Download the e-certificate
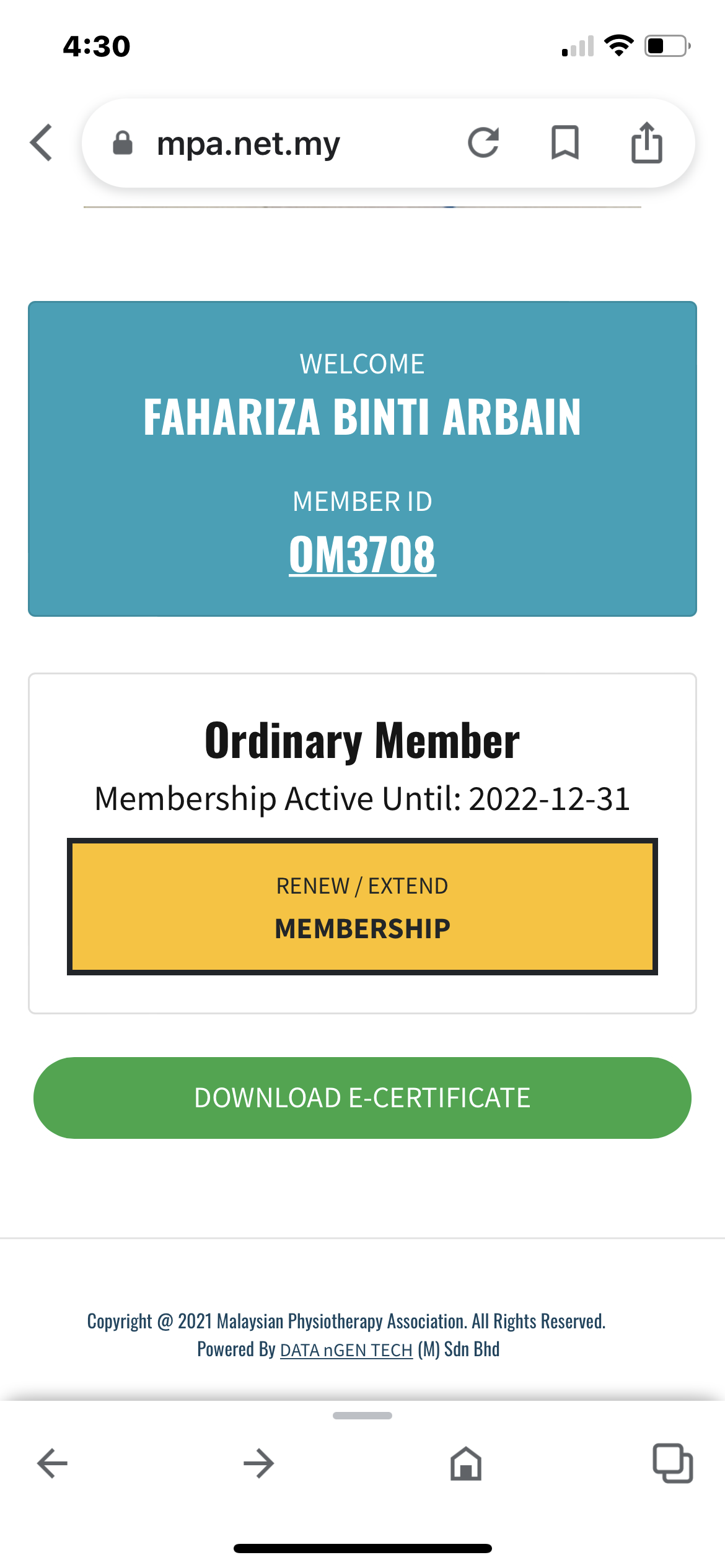 (362, 1098)
